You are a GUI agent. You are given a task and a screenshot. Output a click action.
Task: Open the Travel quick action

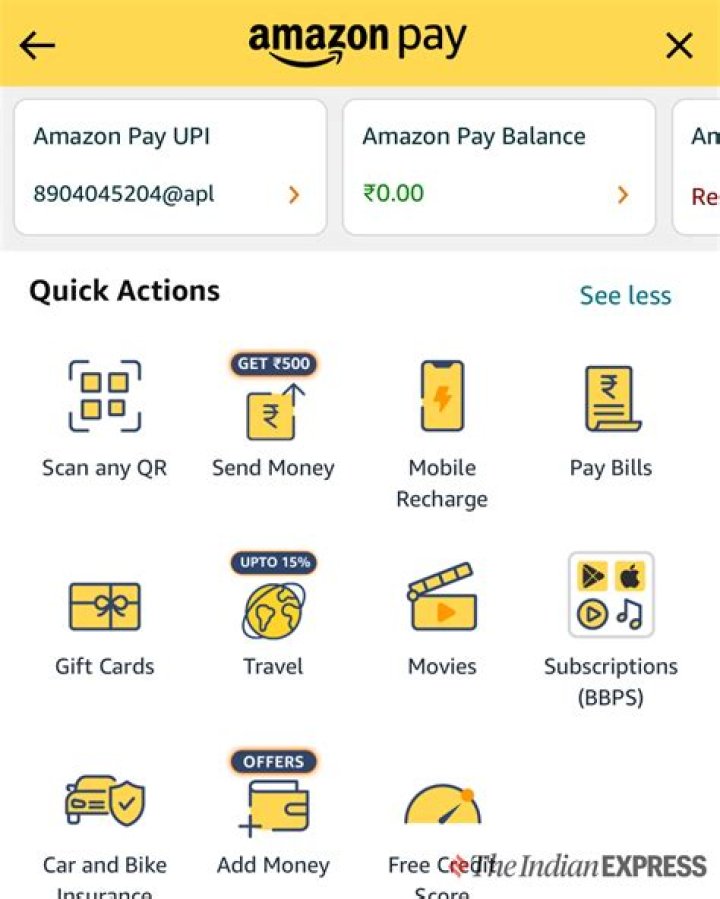273,620
